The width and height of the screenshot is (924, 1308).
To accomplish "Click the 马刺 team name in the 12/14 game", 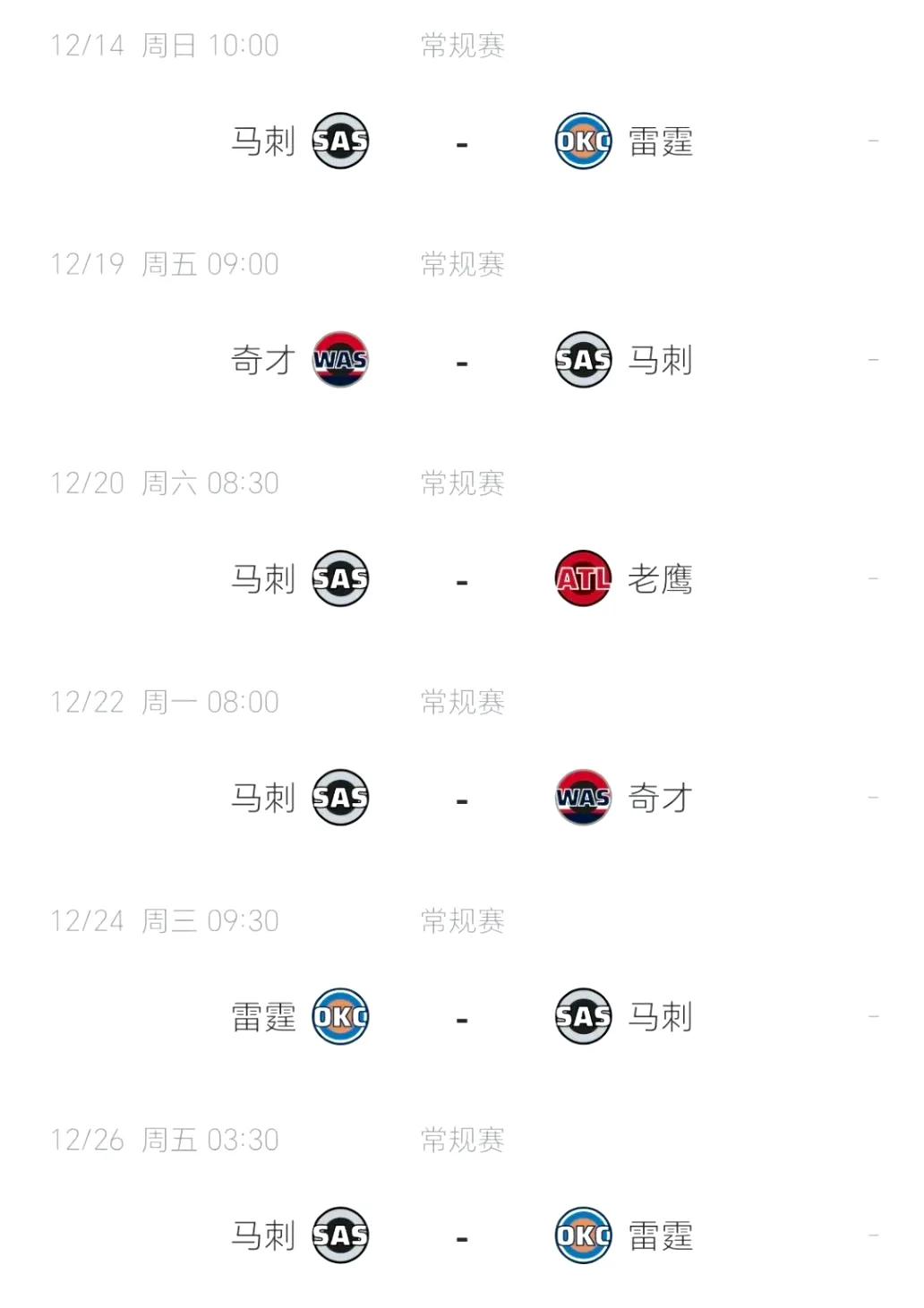I will pyautogui.click(x=261, y=140).
